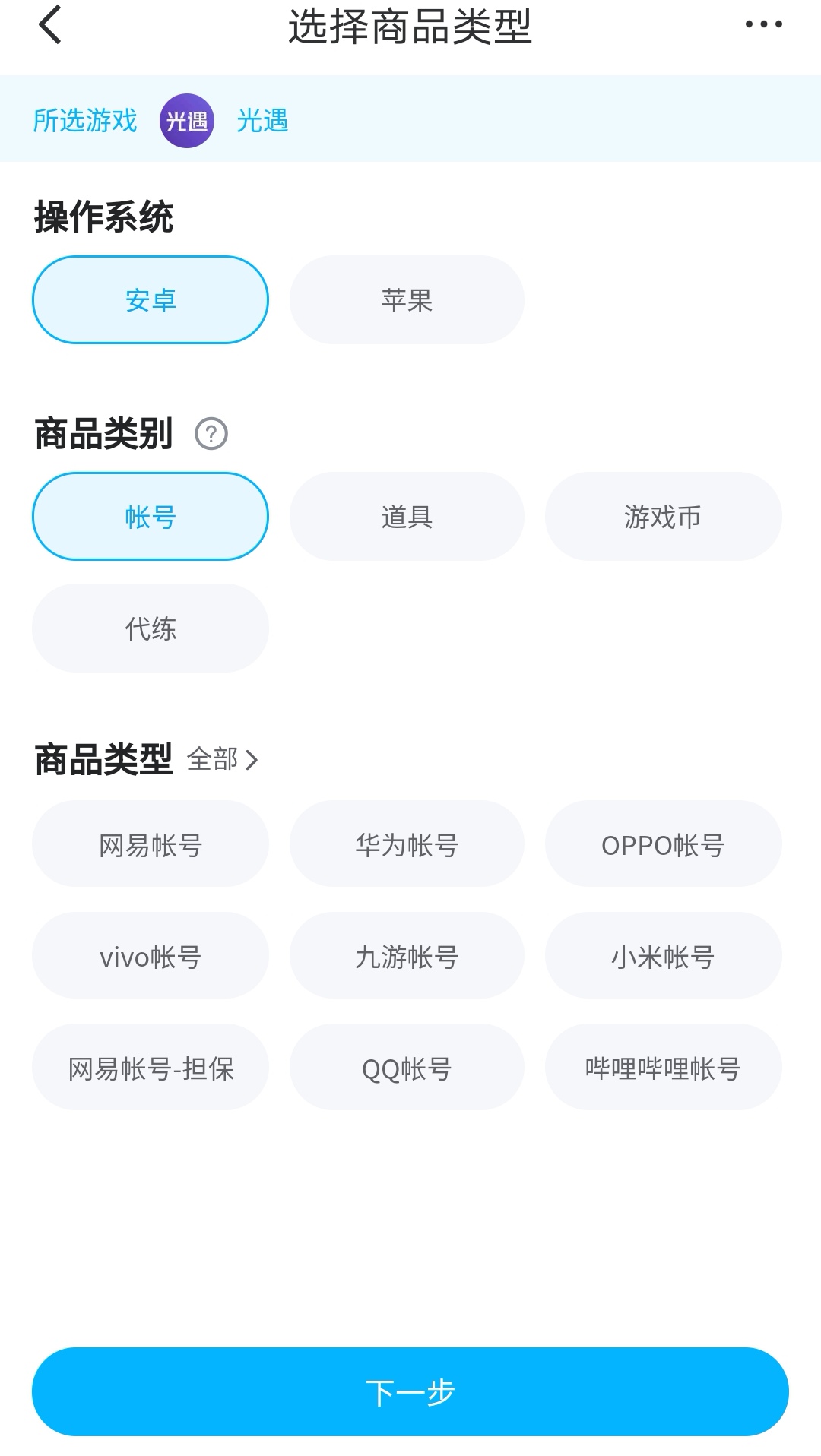Expand 全部 product types list
Screen dimensions: 821x1456
pyautogui.click(x=223, y=759)
